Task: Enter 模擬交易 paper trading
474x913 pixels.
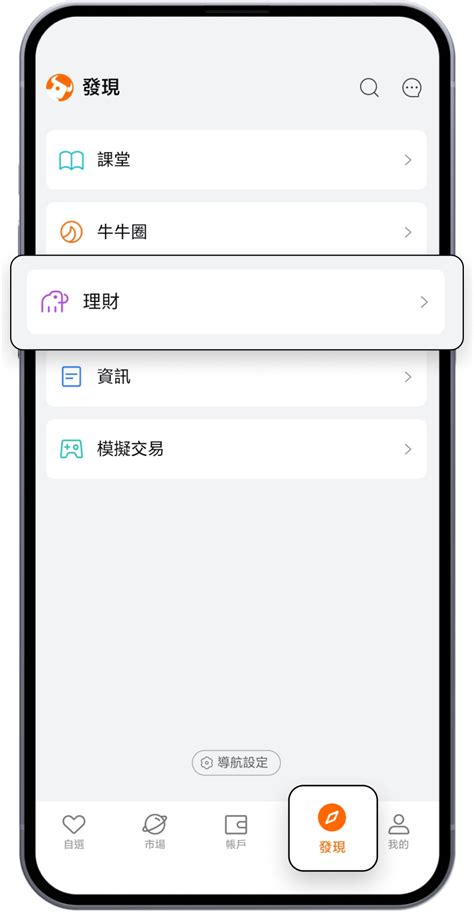Action: coord(236,449)
